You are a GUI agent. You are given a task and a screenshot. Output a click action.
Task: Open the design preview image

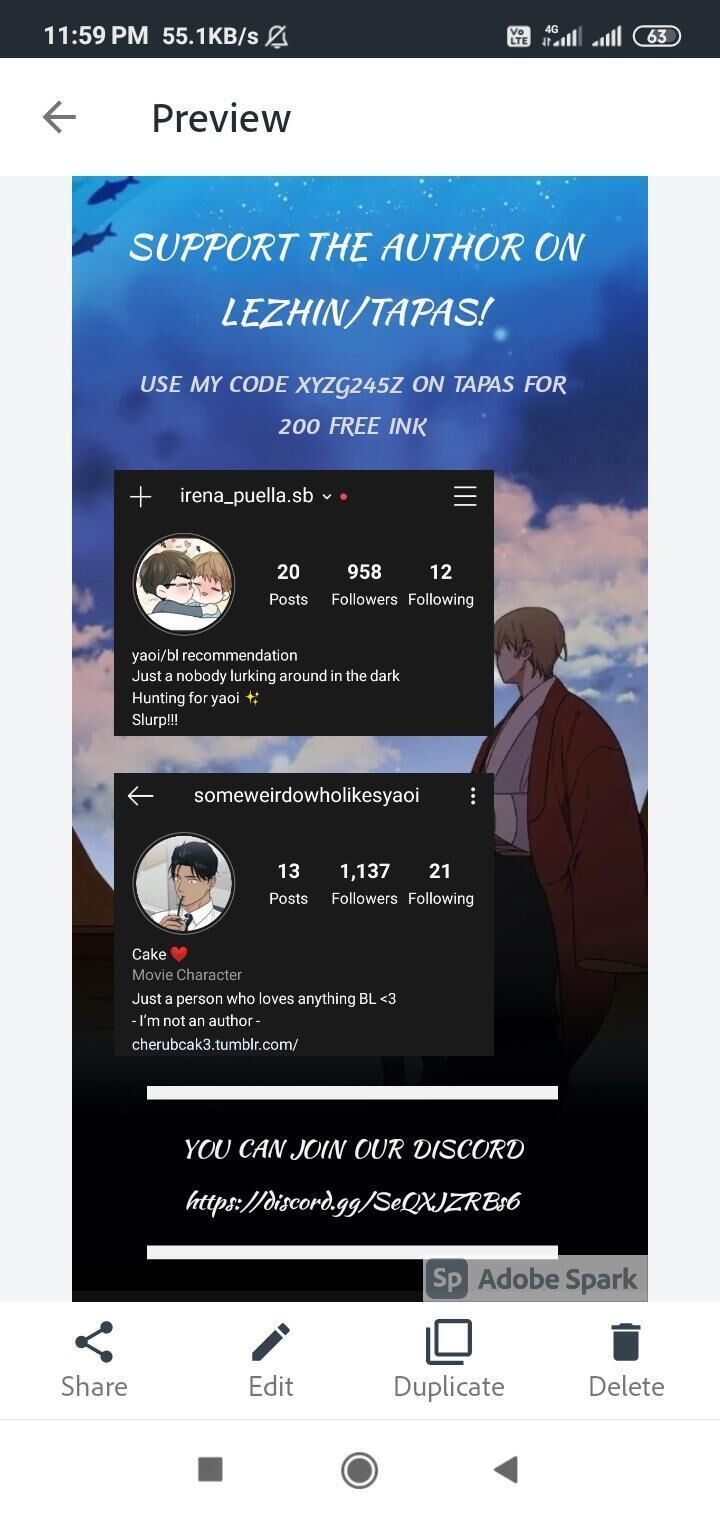point(360,738)
